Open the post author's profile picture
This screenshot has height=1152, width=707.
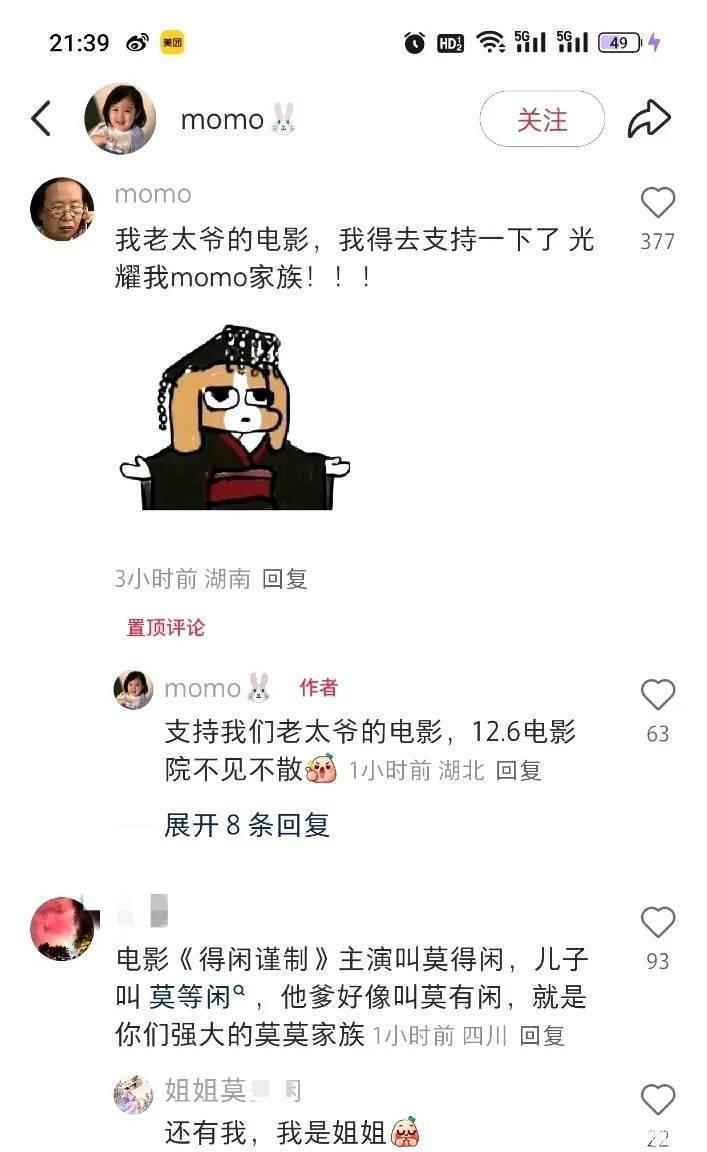pyautogui.click(x=120, y=119)
